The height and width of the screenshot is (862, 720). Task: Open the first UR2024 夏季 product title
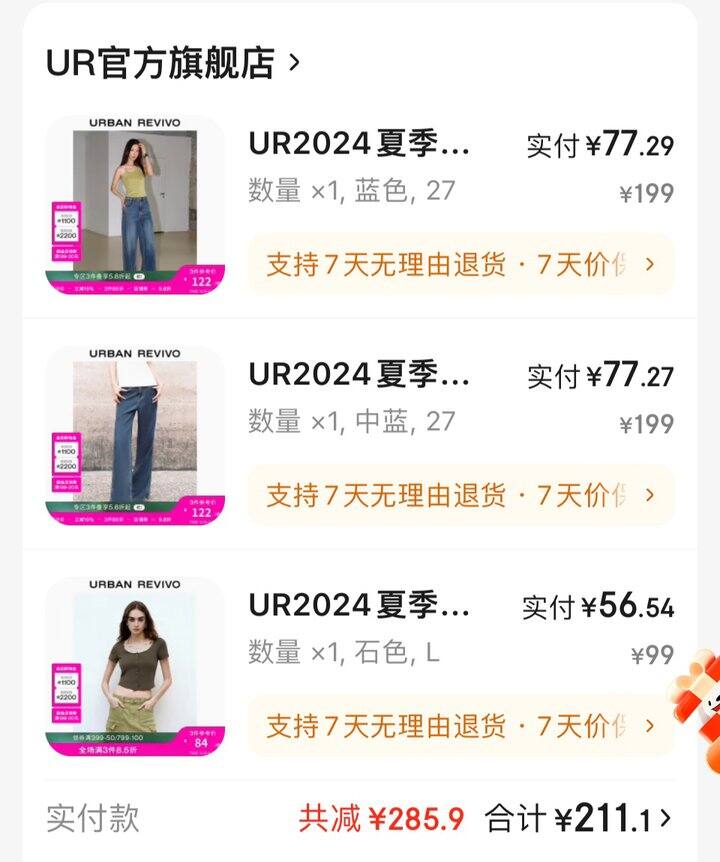point(360,146)
